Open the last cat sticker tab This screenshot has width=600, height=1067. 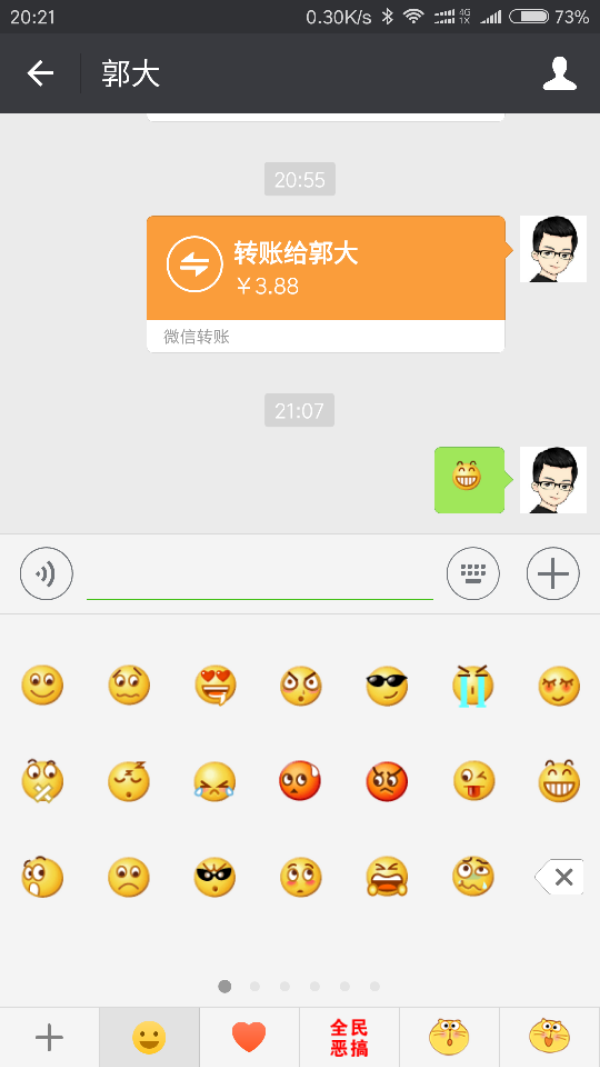tap(550, 1038)
